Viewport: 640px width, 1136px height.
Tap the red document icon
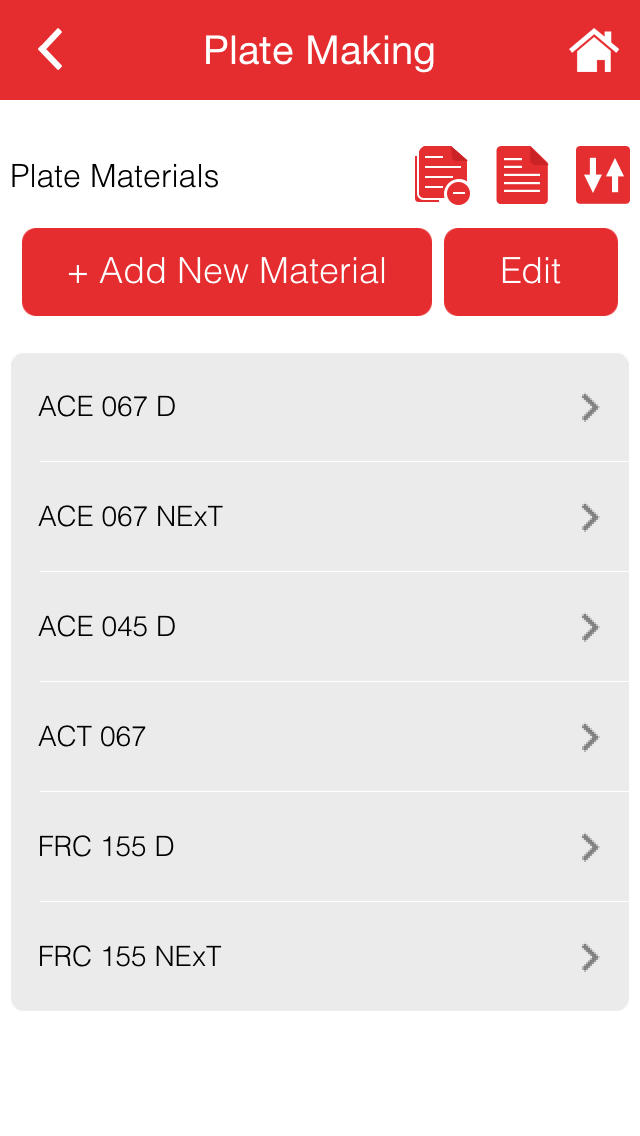point(522,176)
